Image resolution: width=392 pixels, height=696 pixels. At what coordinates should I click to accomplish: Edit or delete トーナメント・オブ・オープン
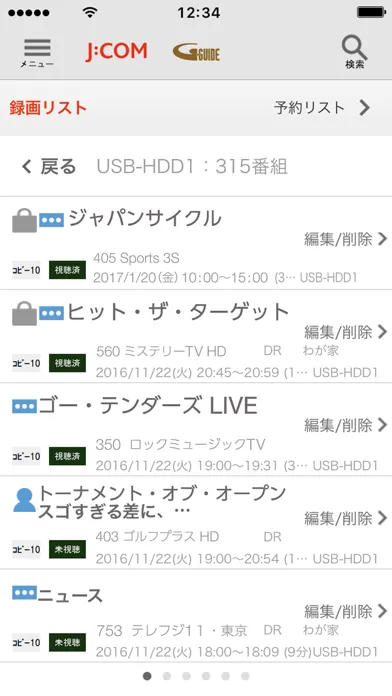pos(345,518)
